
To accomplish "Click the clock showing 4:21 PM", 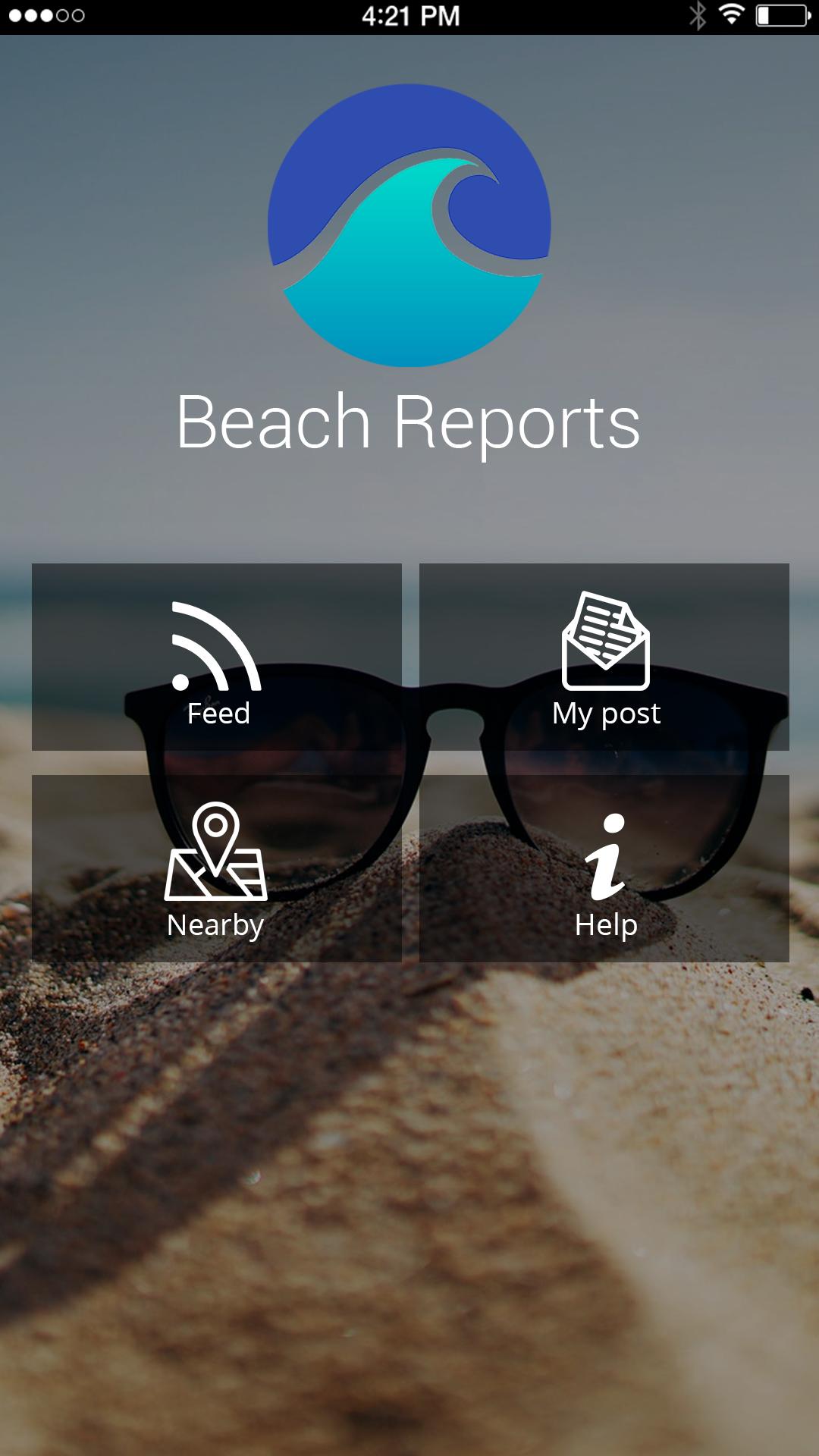I will click(x=409, y=17).
